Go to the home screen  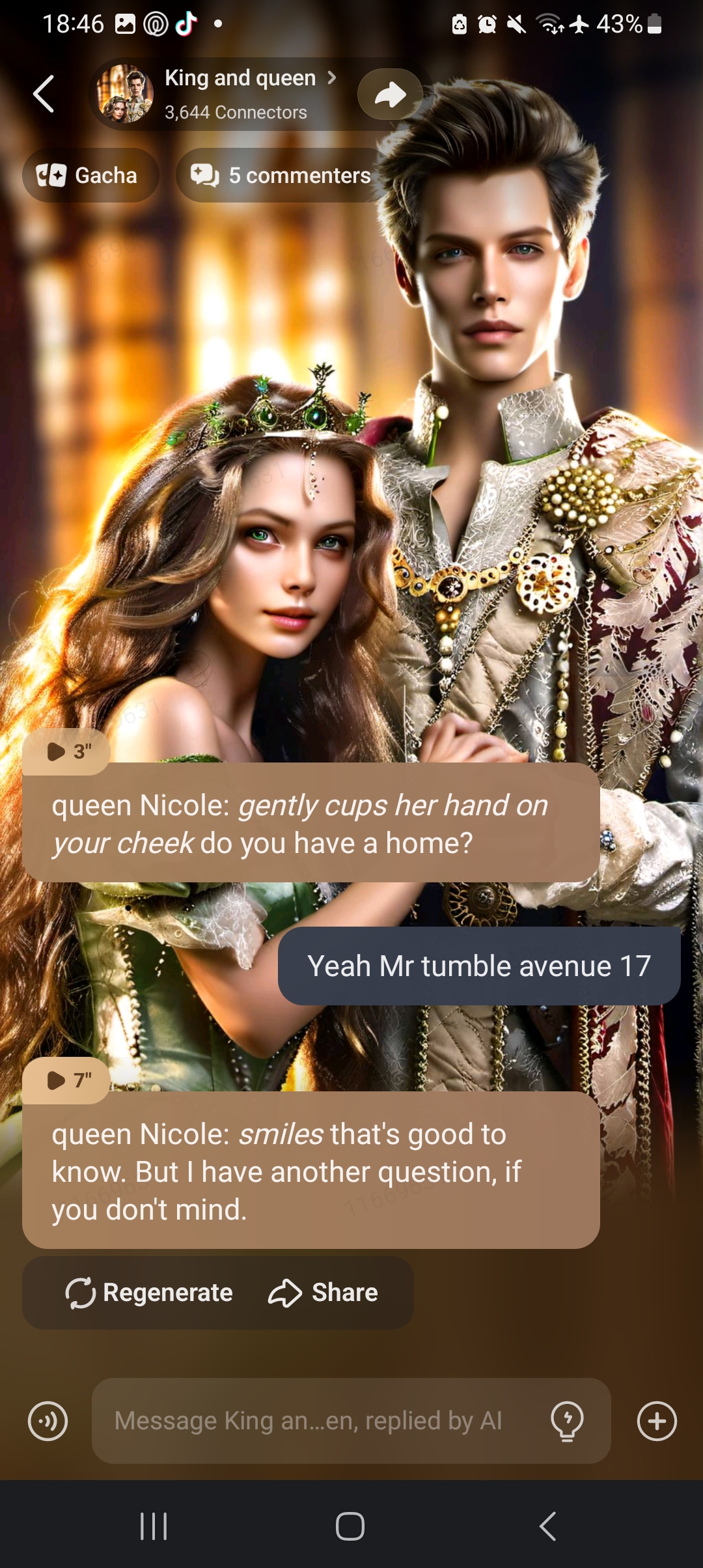click(350, 1526)
